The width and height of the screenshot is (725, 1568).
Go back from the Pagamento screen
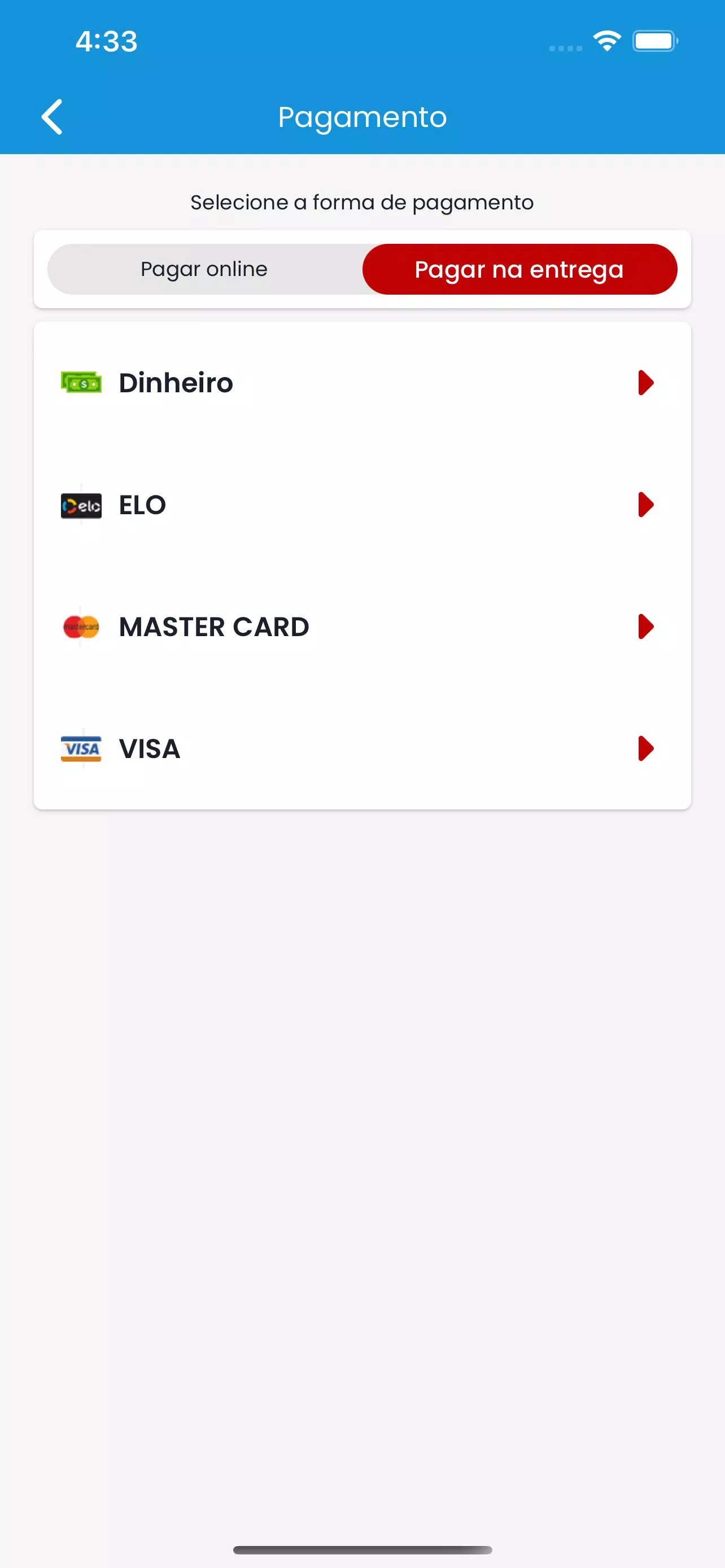(x=53, y=116)
